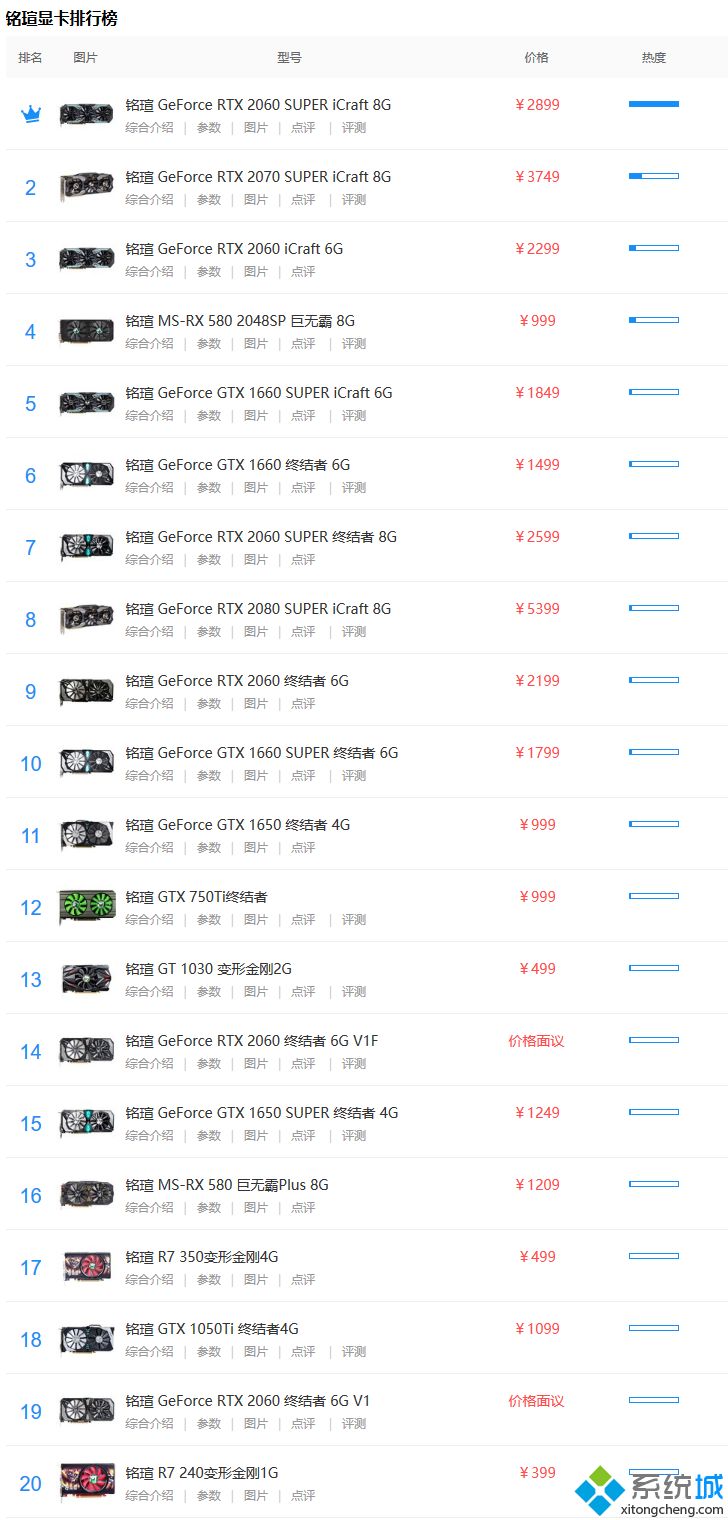
Task: Open 铭瑄 MS-RX 580 巨无霸Plus 8G
Action: [x=227, y=1185]
